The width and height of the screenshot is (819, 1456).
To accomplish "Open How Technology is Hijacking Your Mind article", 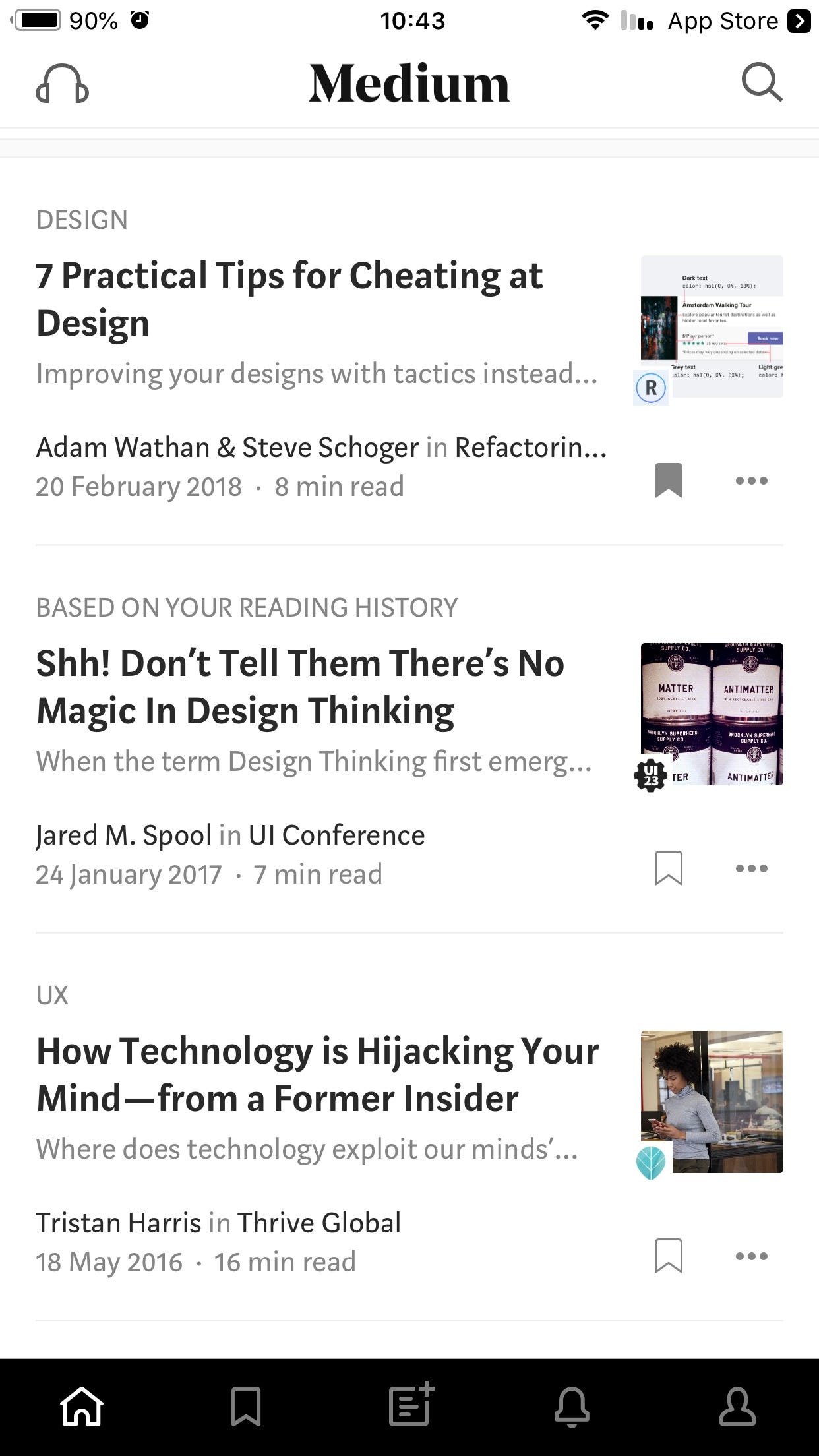I will 317,1074.
